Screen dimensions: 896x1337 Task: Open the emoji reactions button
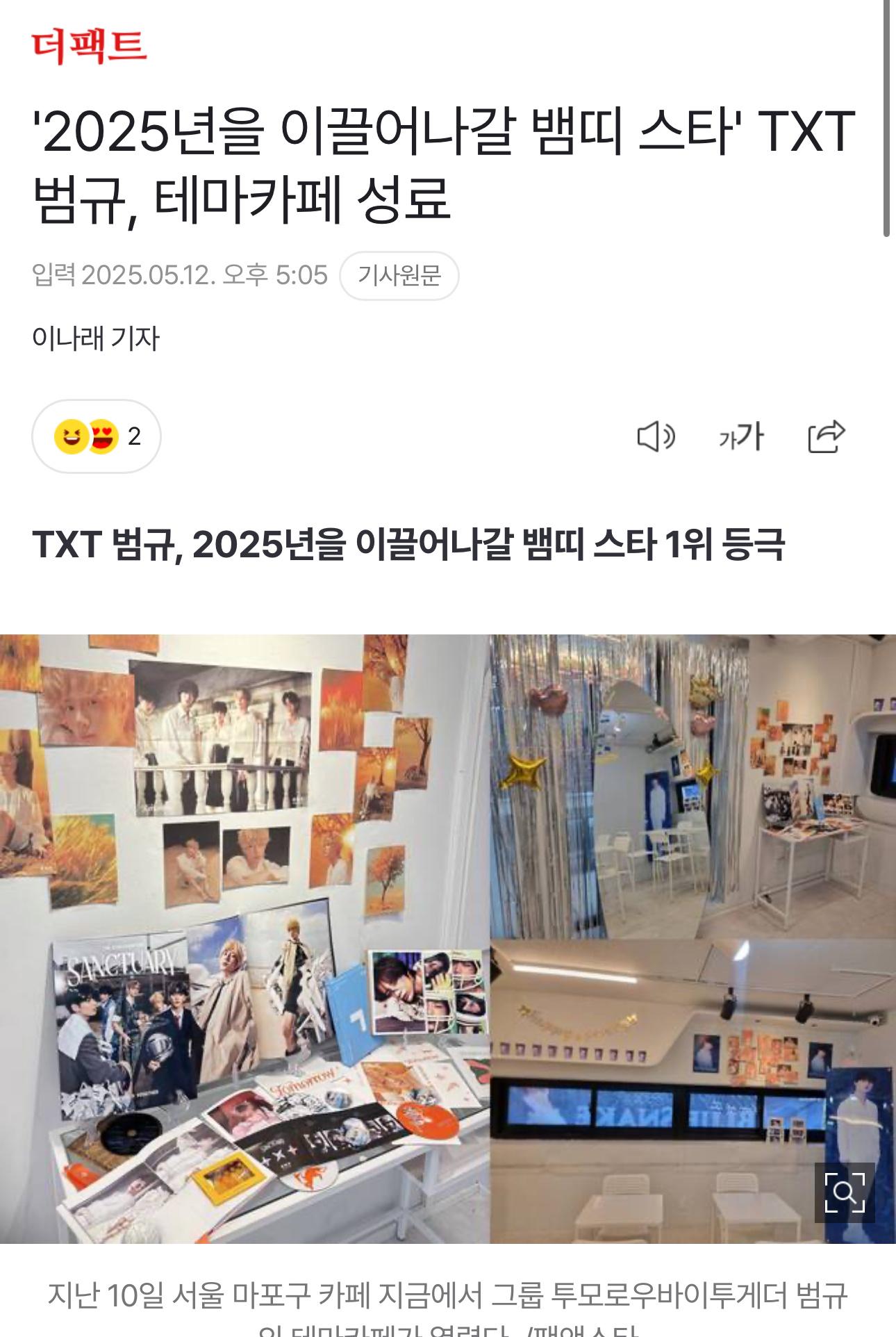click(97, 436)
